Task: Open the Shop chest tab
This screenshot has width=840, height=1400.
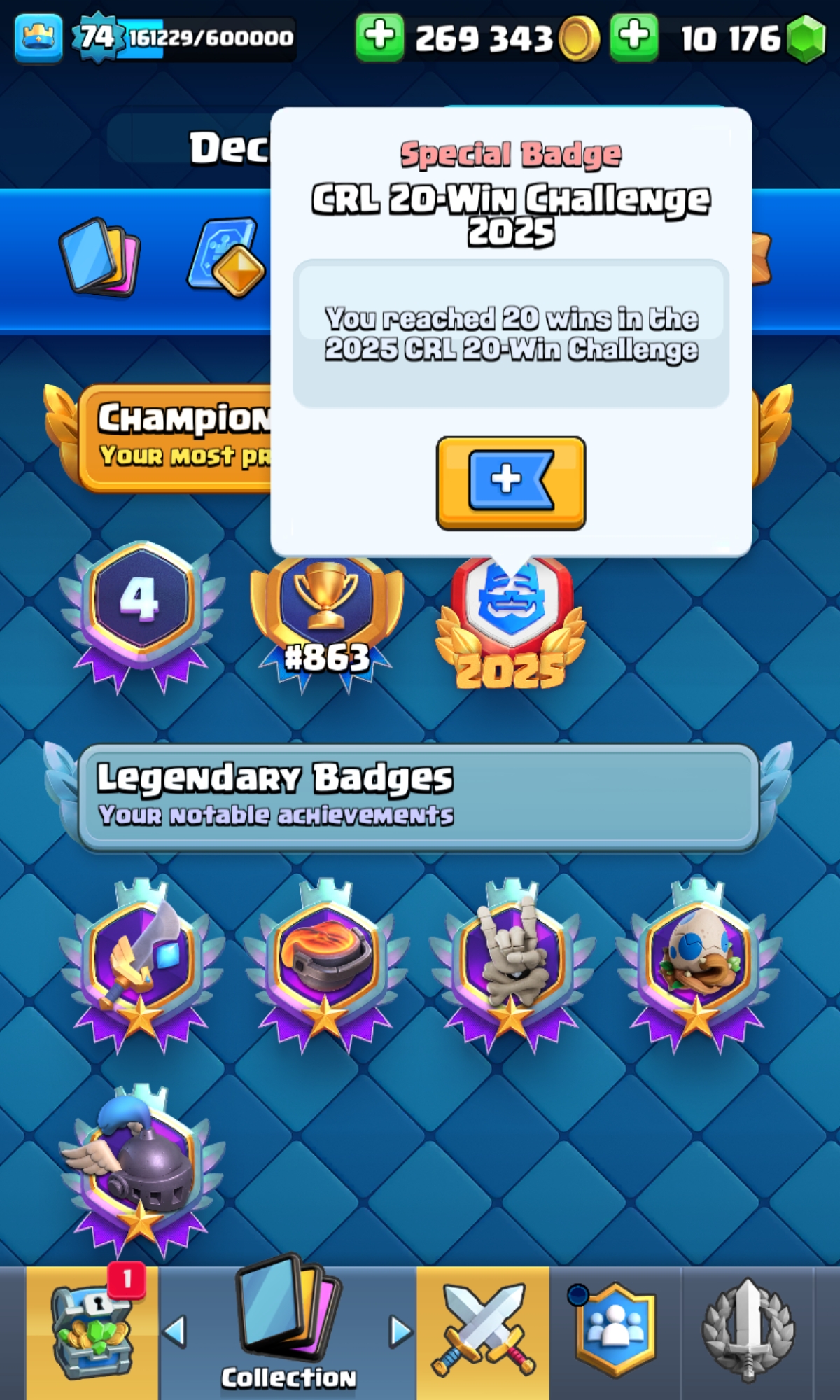Action: pyautogui.click(x=92, y=1333)
